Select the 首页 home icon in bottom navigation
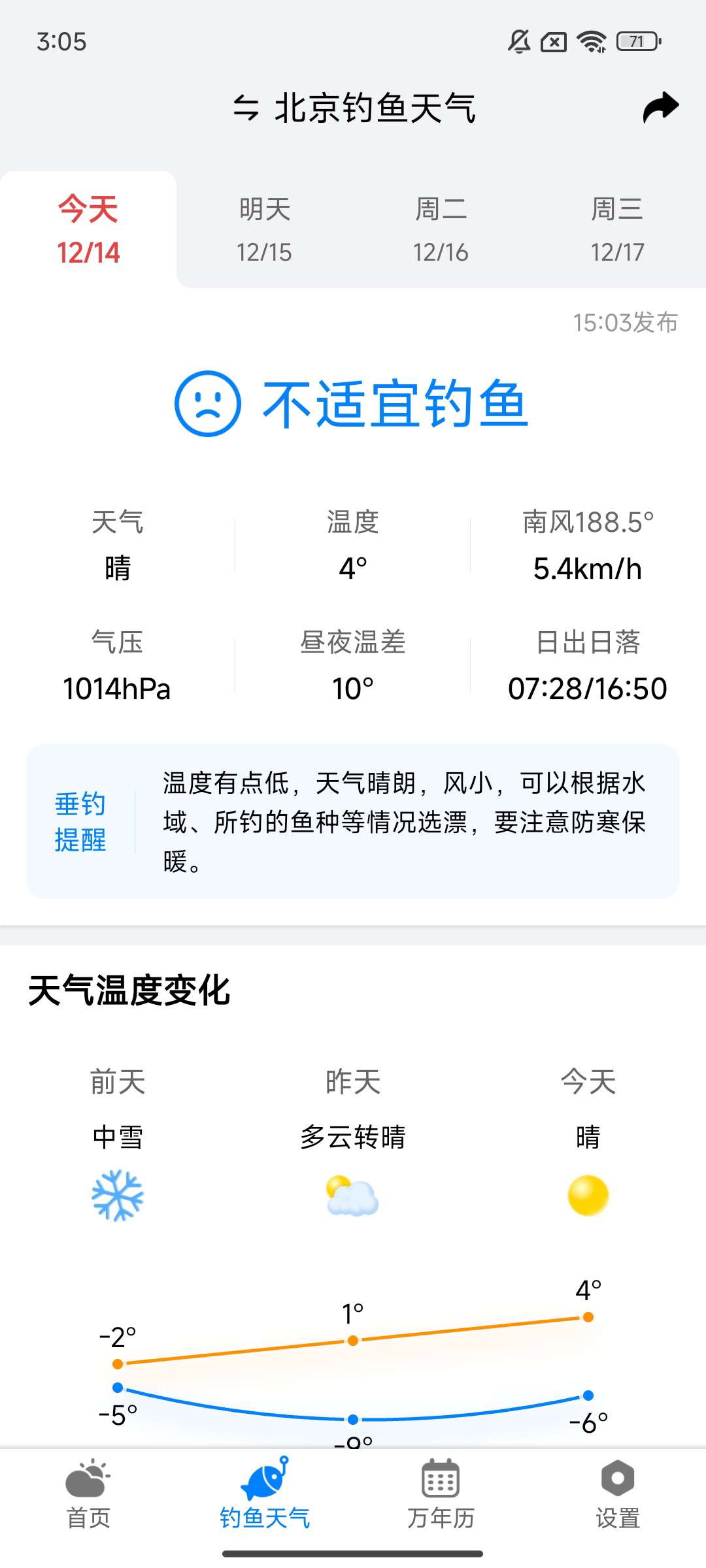 87,1480
